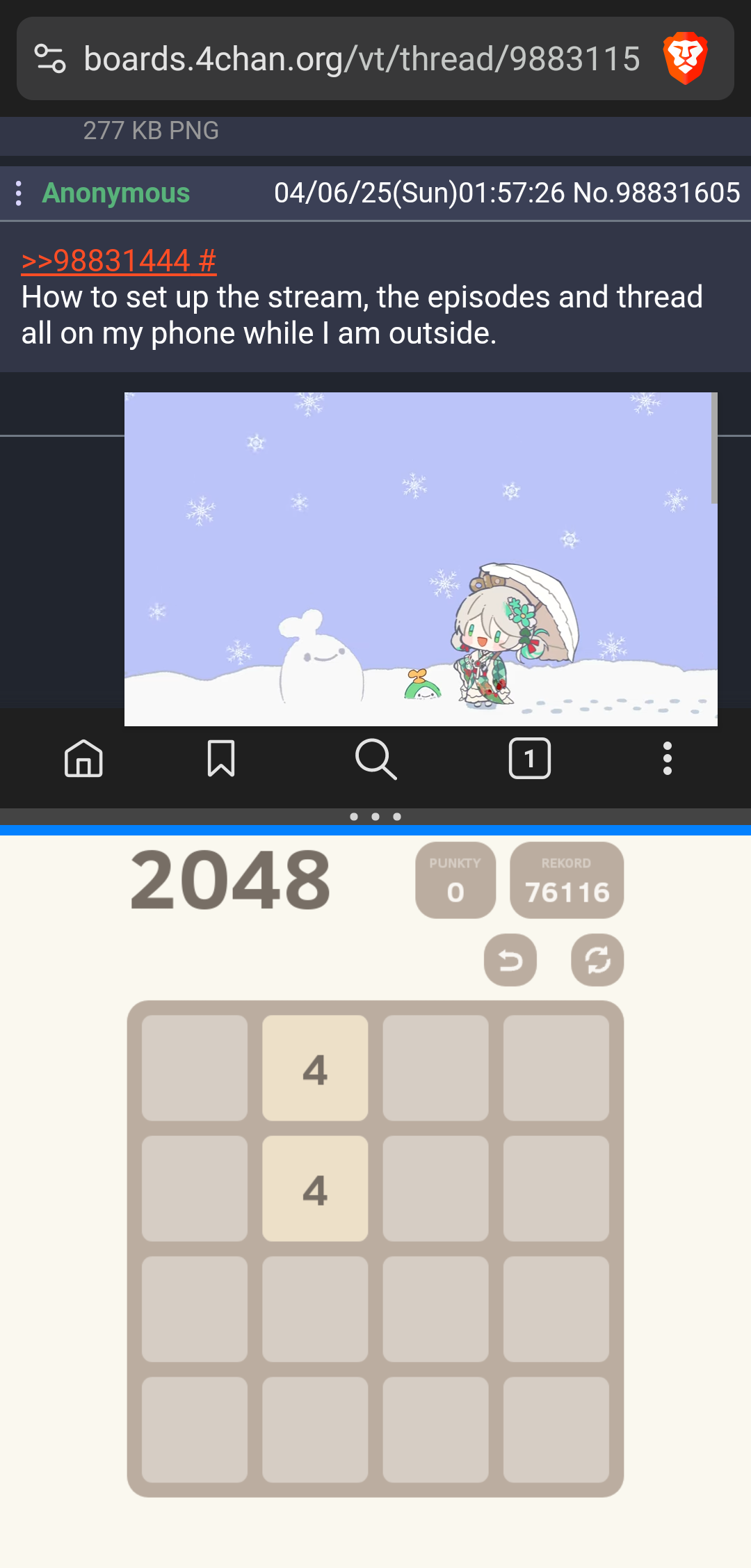Screen dimensions: 751x1568
Task: Open post number No.98831605
Action: (x=656, y=193)
